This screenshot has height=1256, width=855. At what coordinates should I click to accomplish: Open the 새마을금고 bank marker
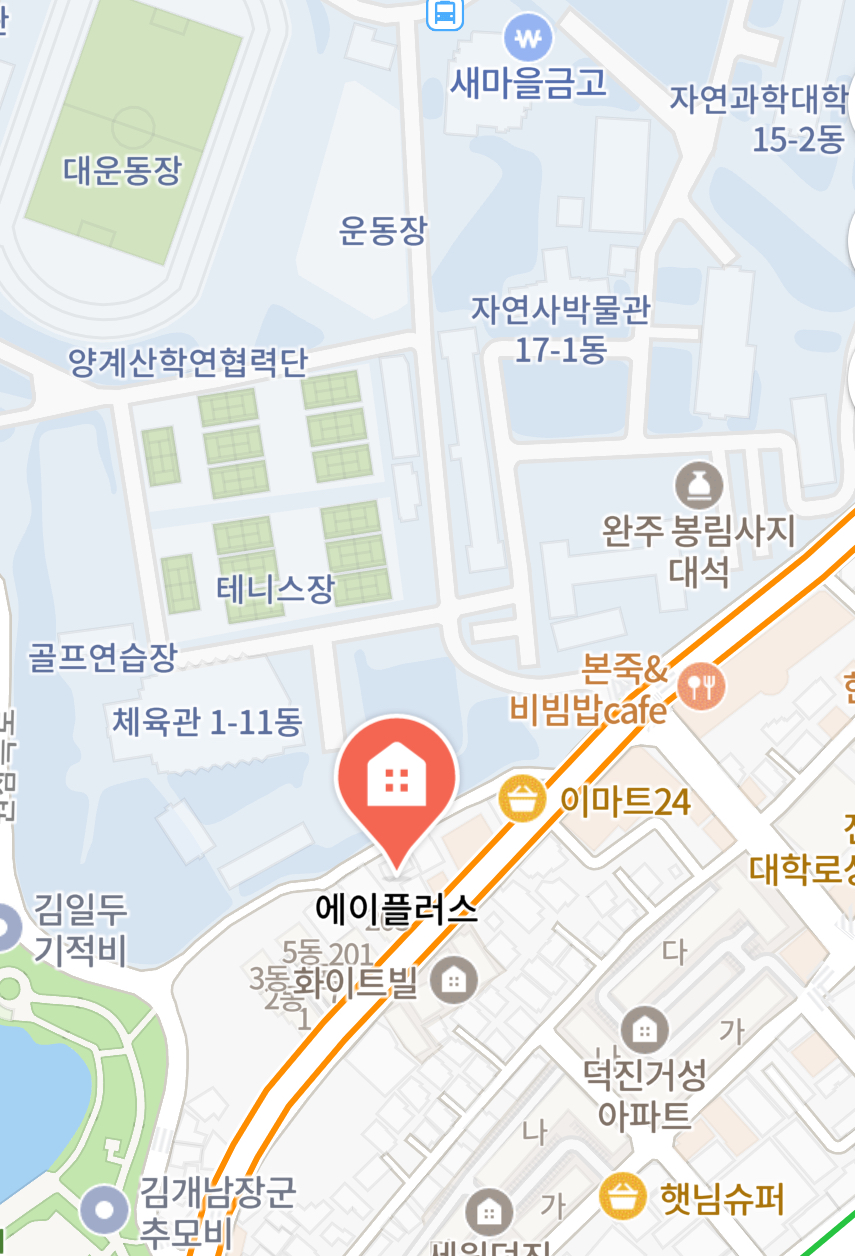coord(528,41)
